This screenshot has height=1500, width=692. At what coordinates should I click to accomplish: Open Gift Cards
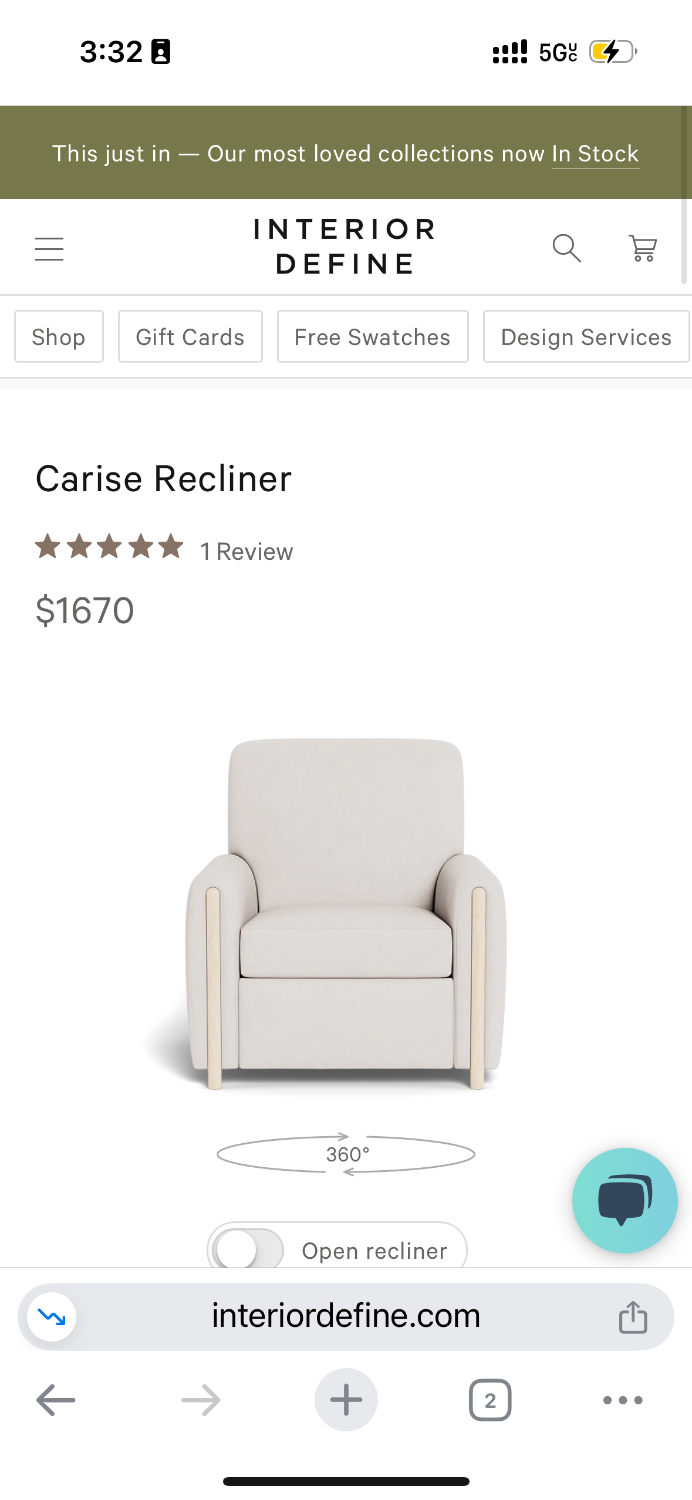tap(190, 337)
